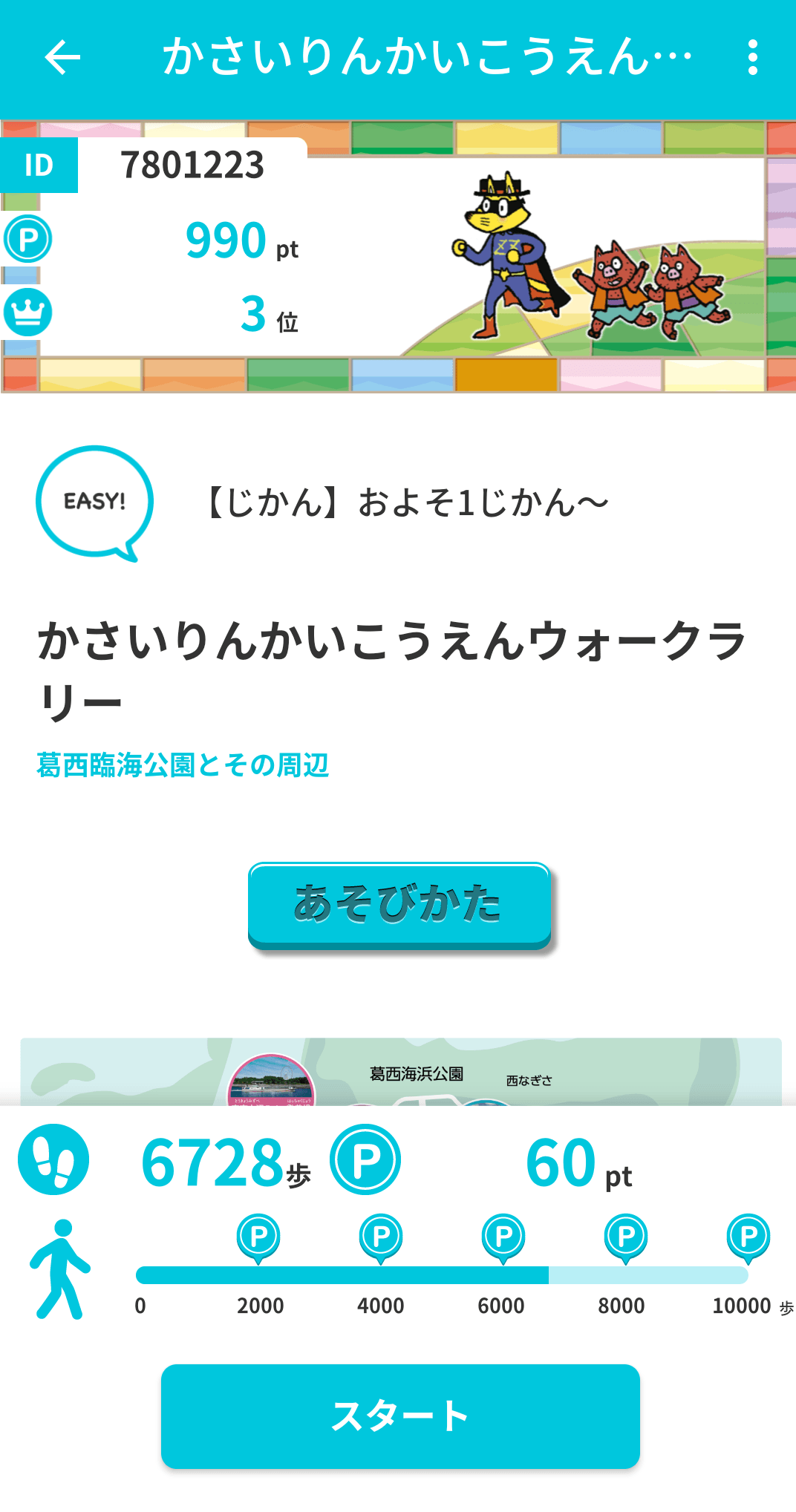This screenshot has width=796, height=1512.
Task: Open the あそびかた how-to-play button
Action: (399, 905)
